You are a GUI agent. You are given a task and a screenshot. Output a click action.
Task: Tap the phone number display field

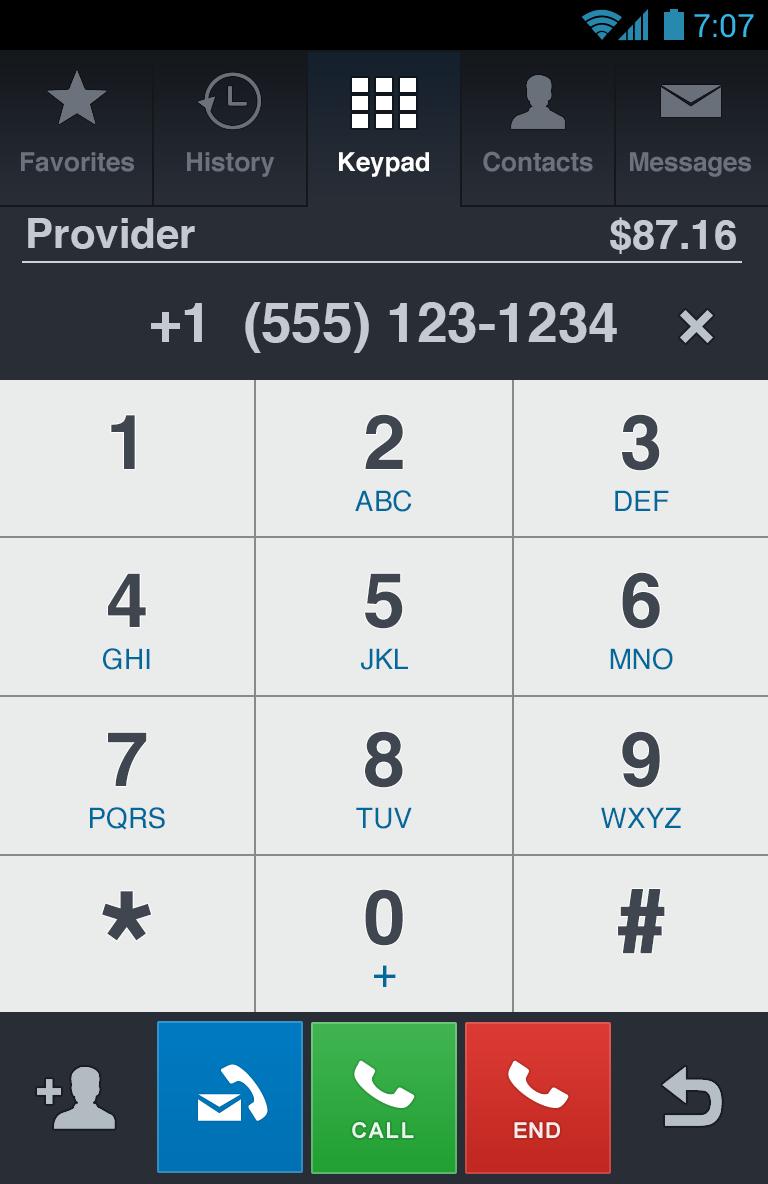pyautogui.click(x=384, y=323)
